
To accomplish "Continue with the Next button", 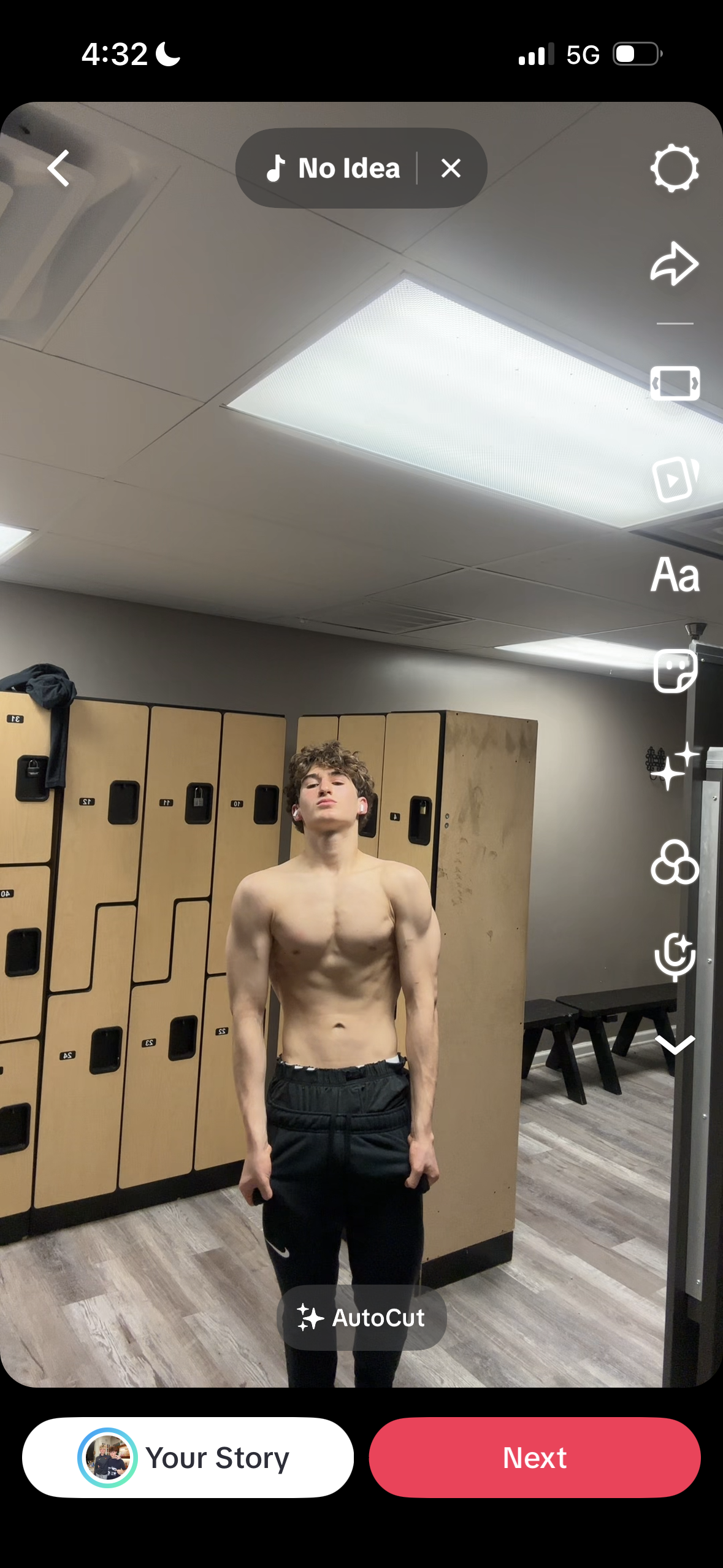I will pyautogui.click(x=535, y=1458).
